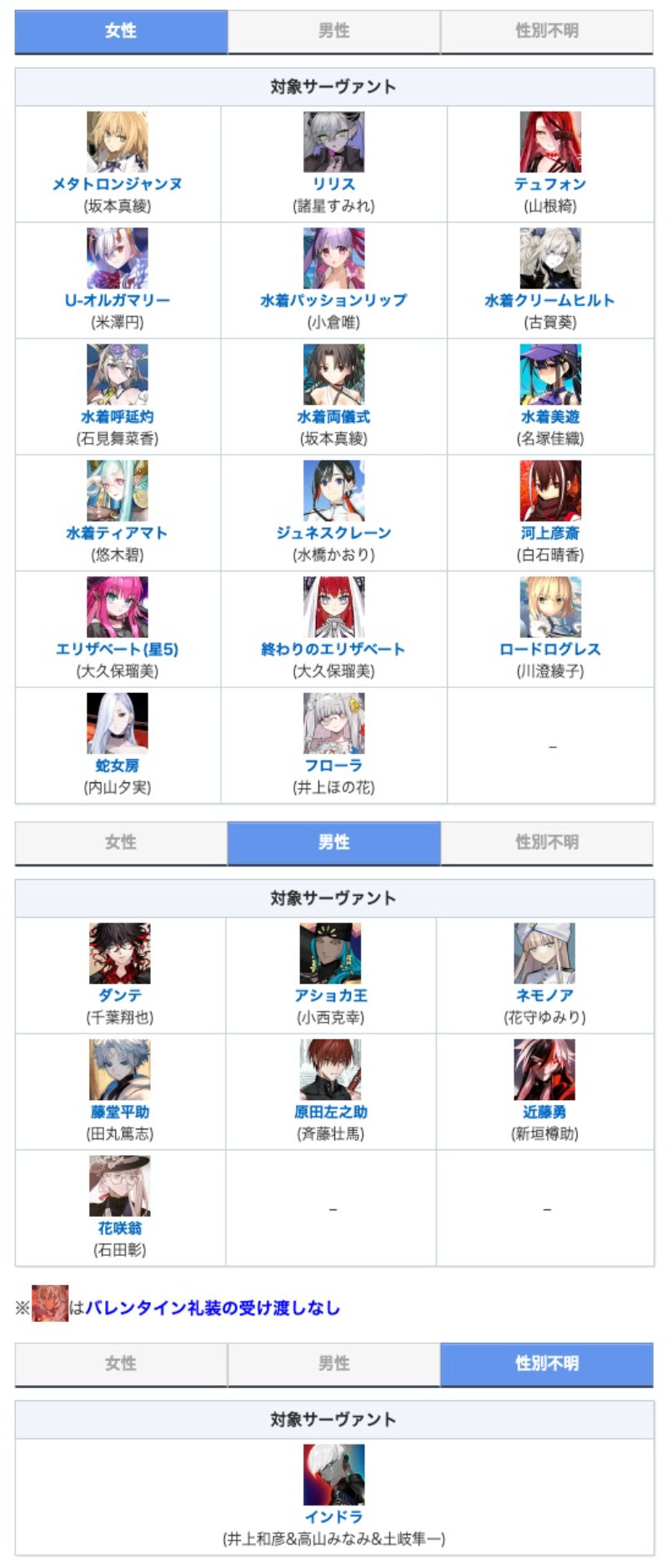Open the リリス servant link
The width and height of the screenshot is (667, 1568).
[x=333, y=184]
